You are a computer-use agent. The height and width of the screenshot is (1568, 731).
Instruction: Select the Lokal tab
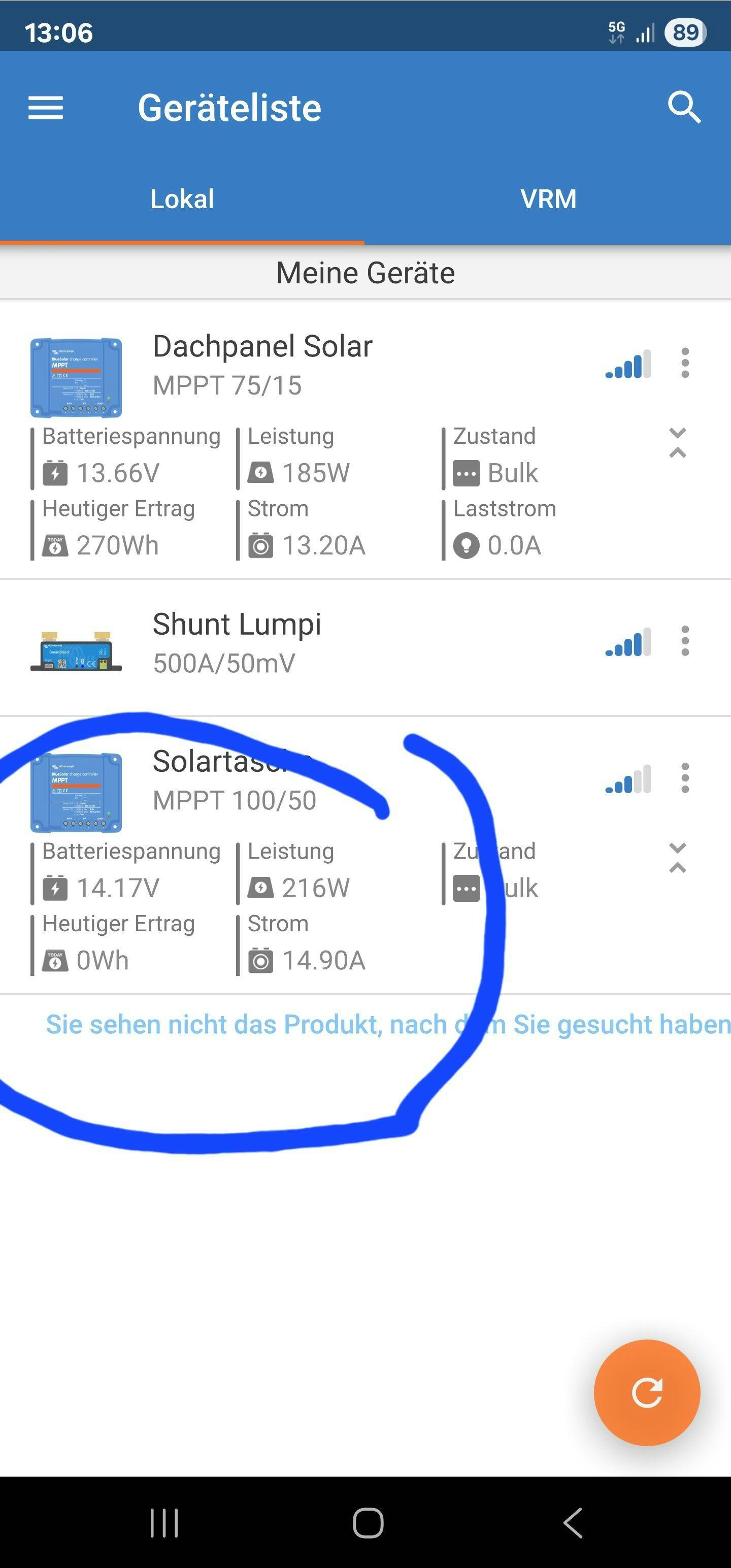coord(182,199)
